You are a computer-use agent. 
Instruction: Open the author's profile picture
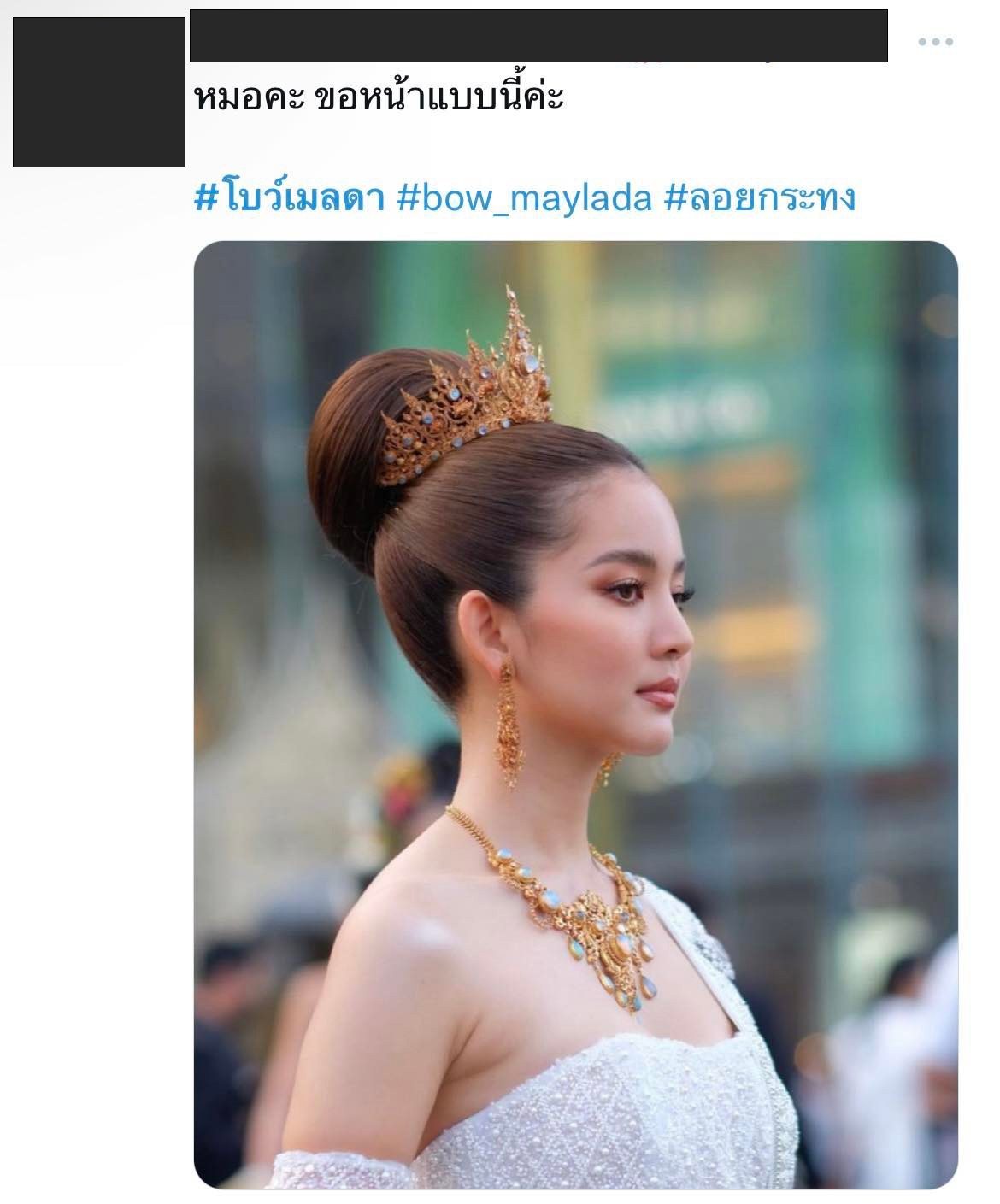[x=99, y=91]
